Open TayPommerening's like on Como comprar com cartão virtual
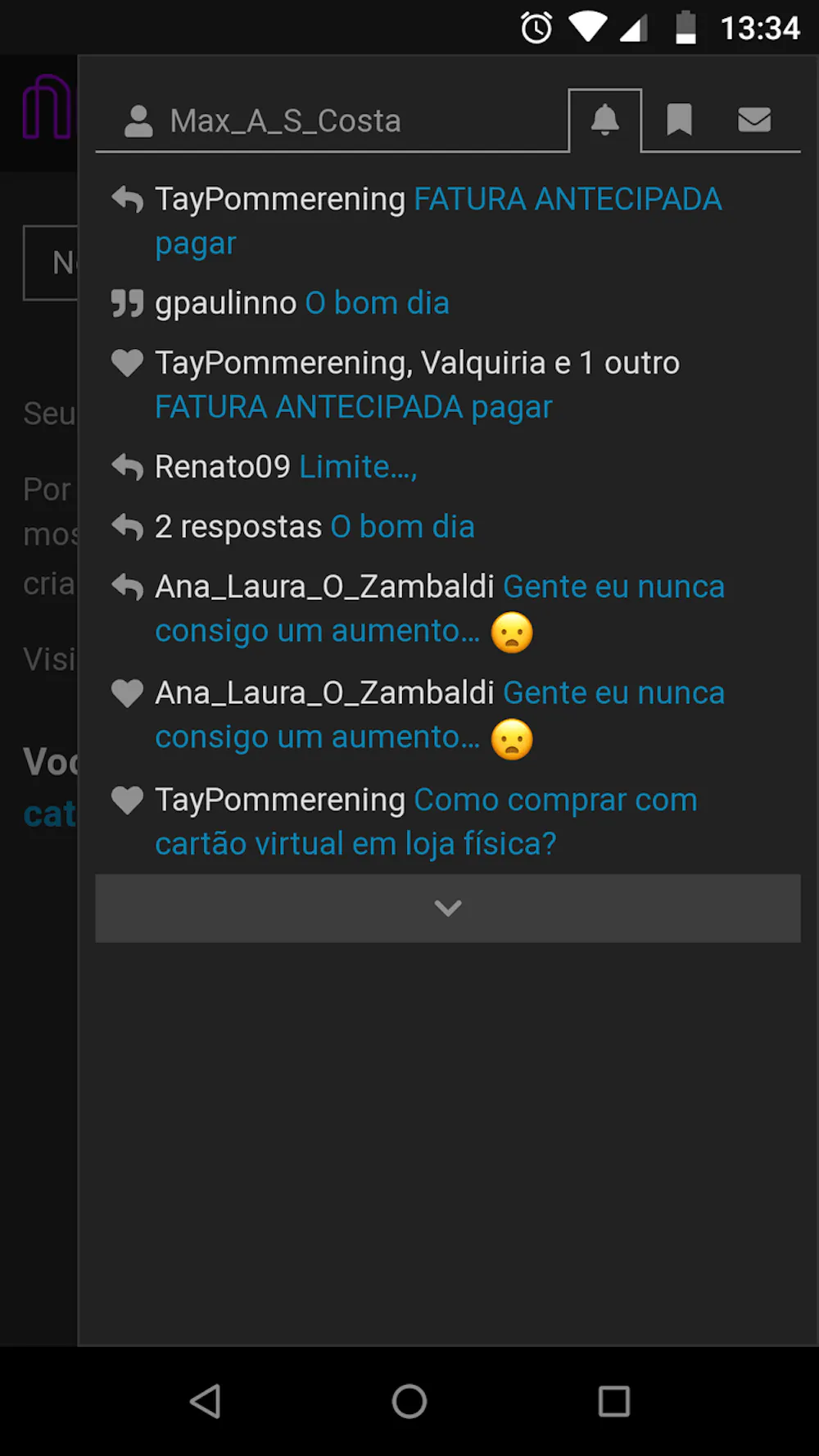Screen dimensions: 819x1456 tap(426, 821)
